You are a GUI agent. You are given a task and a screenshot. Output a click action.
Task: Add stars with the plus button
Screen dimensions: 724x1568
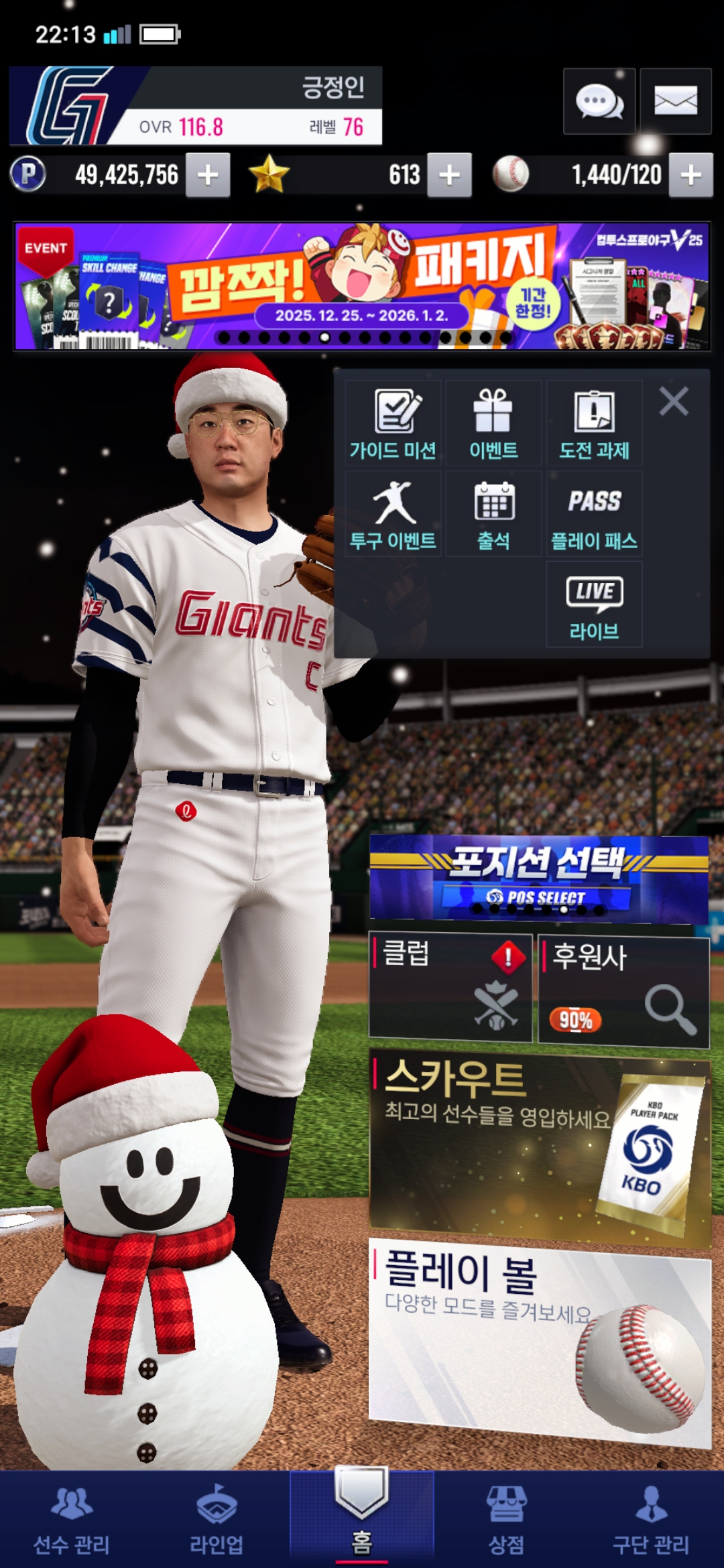(x=449, y=175)
